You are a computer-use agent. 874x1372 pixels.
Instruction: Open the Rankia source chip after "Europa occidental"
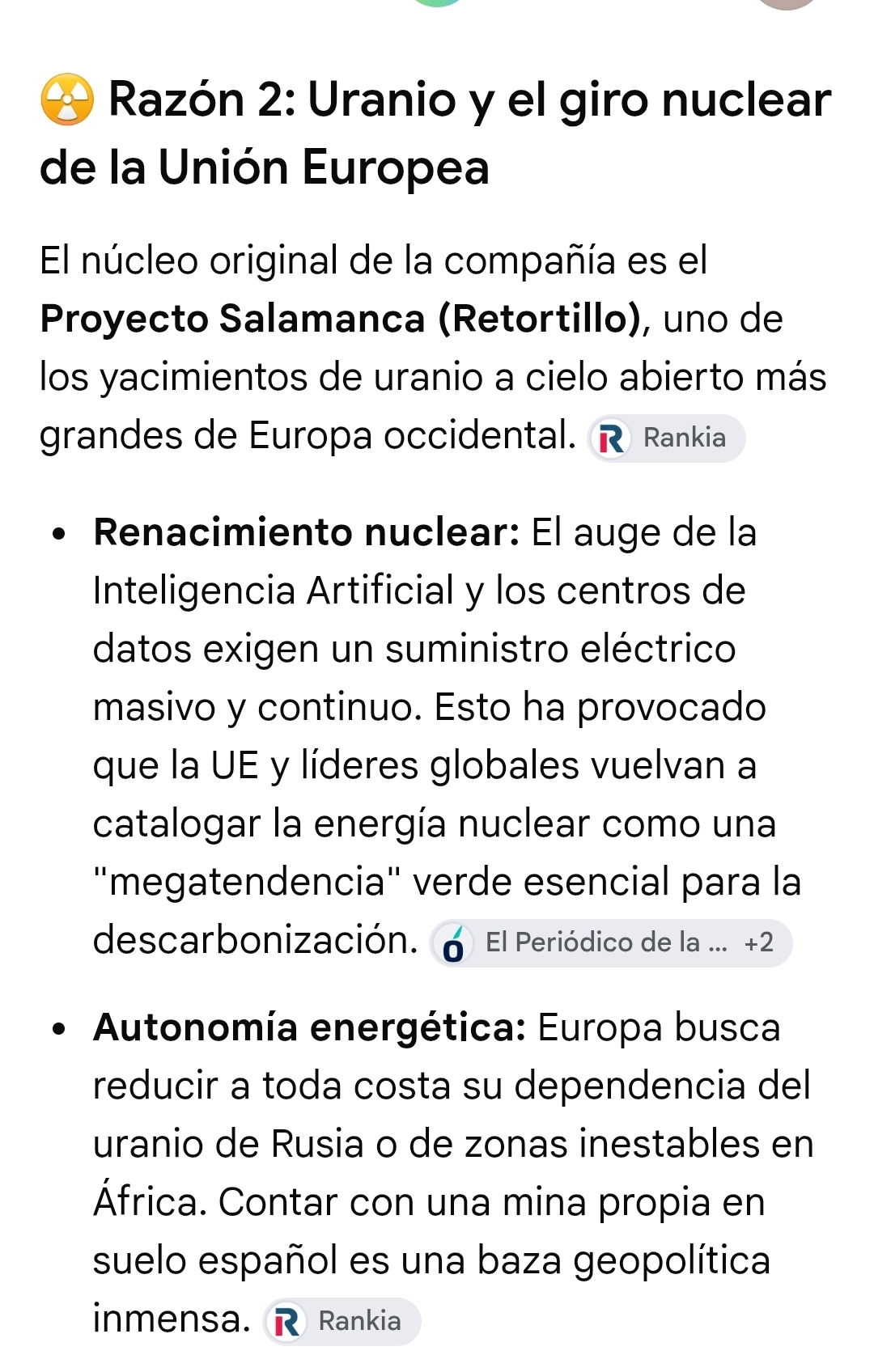(666, 438)
